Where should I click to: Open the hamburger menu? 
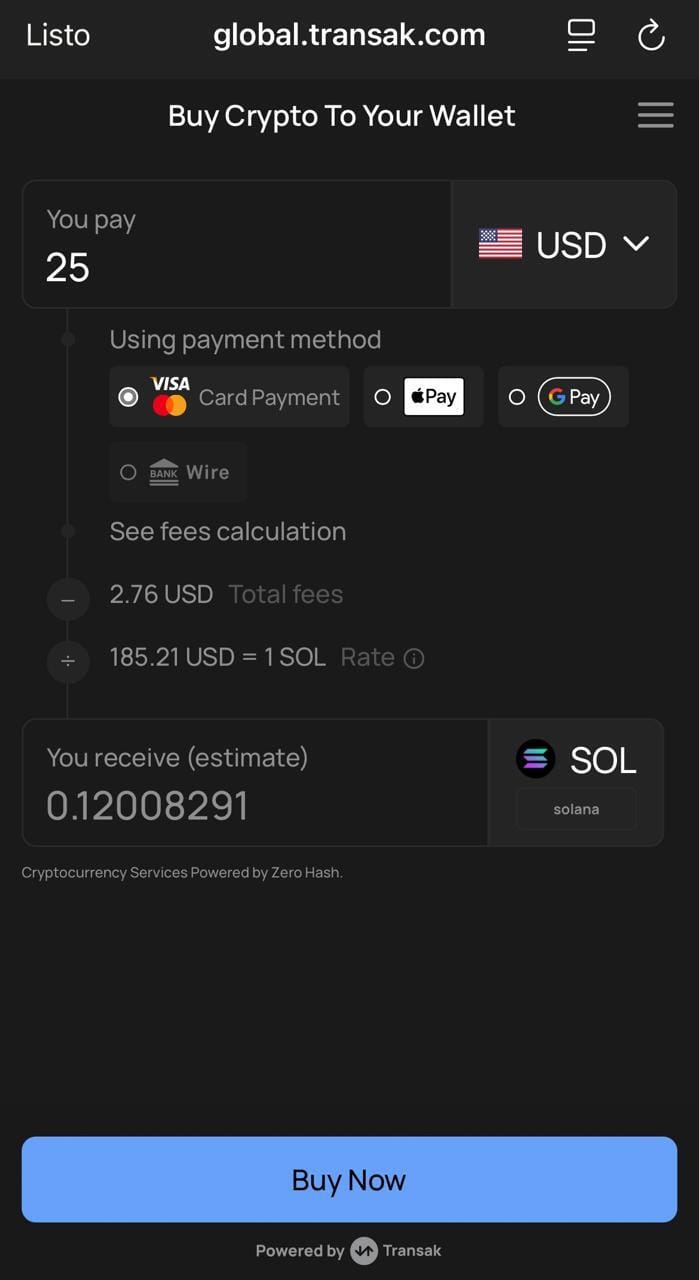coord(655,115)
